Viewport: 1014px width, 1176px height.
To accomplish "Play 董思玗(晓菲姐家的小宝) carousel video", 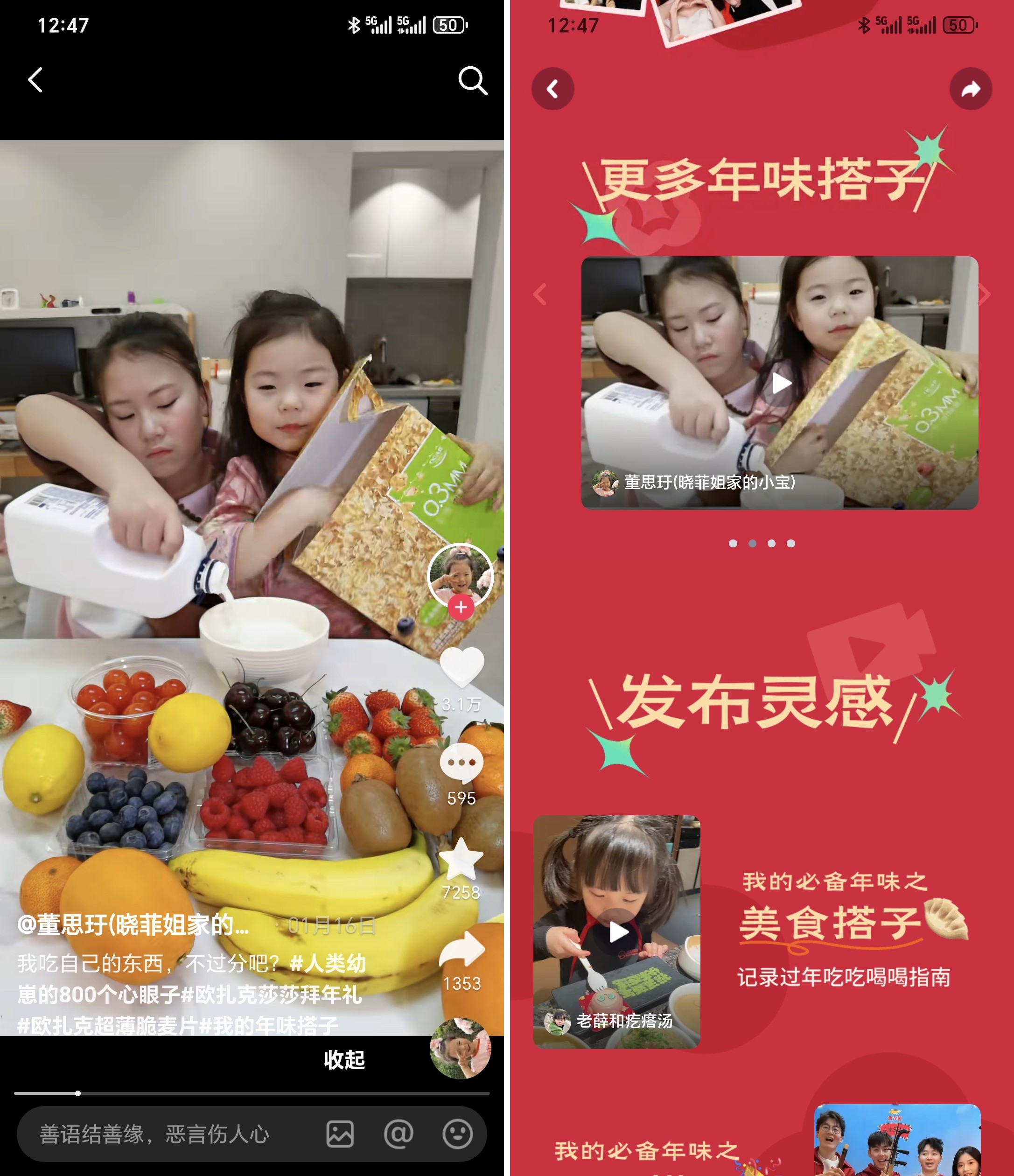I will tap(781, 384).
